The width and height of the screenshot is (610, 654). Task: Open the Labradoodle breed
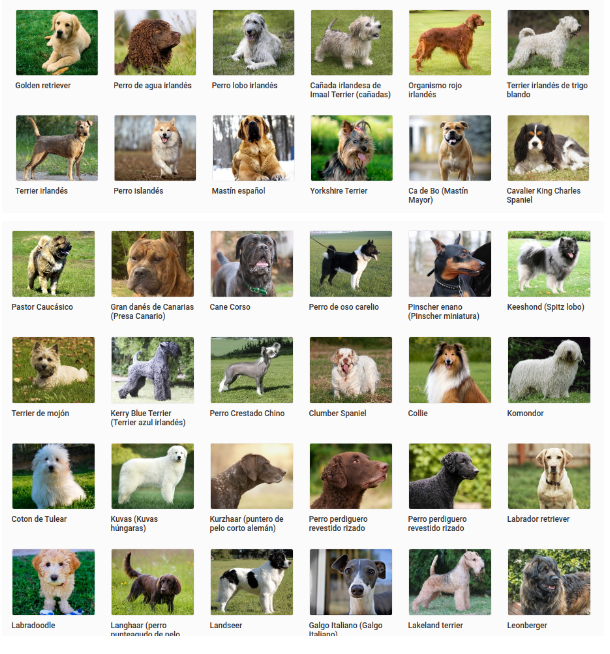click(x=53, y=582)
